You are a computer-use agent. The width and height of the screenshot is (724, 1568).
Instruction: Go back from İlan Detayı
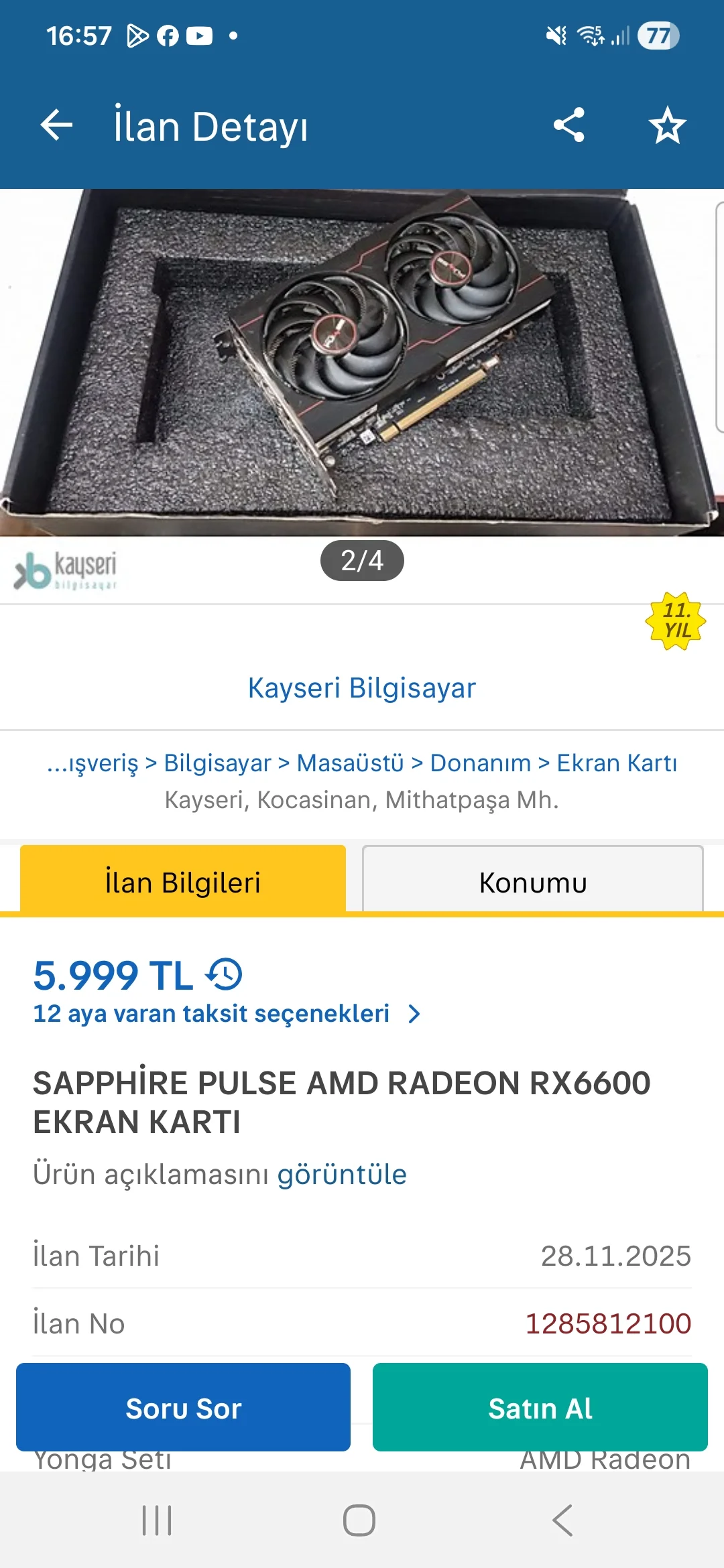coord(57,125)
